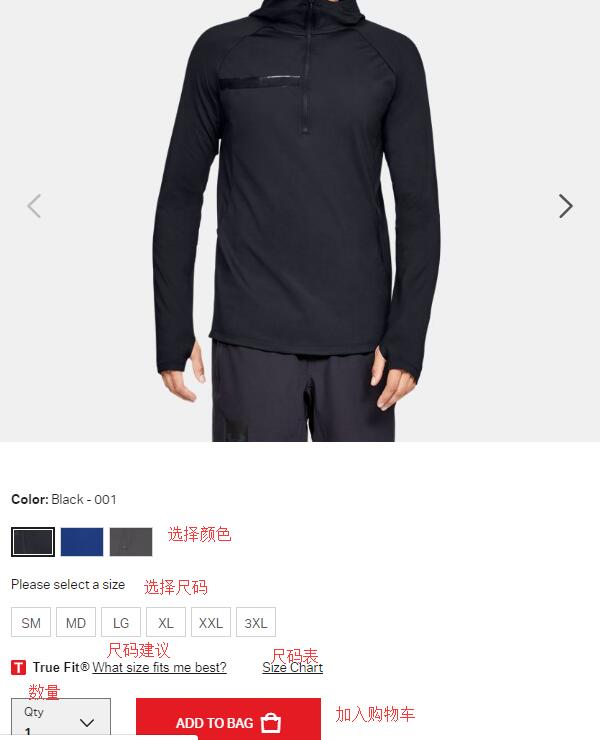Screen dimensions: 600x740
Task: Select size MD
Action: [x=76, y=622]
